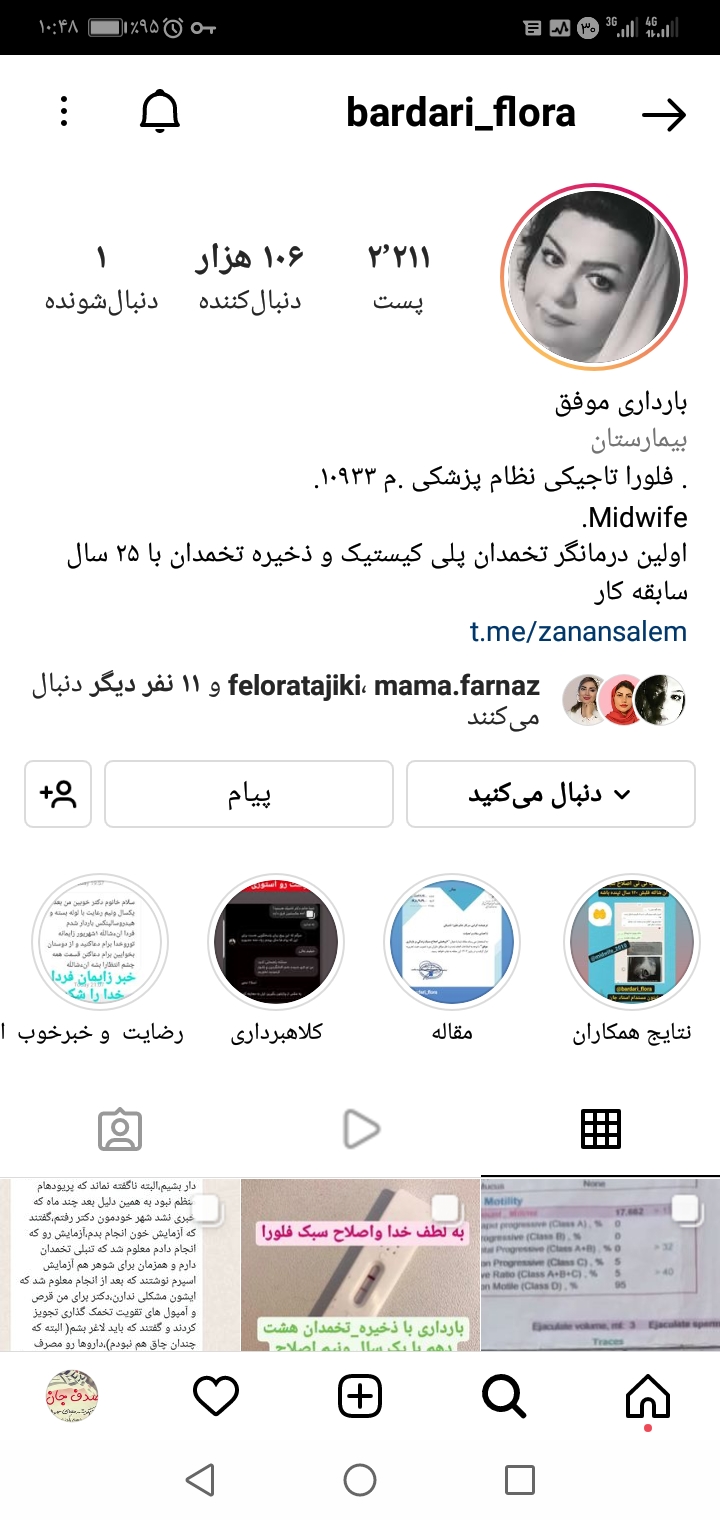This screenshot has width=720, height=1520.
Task: Open the t.me/zanansalem link
Action: [578, 631]
